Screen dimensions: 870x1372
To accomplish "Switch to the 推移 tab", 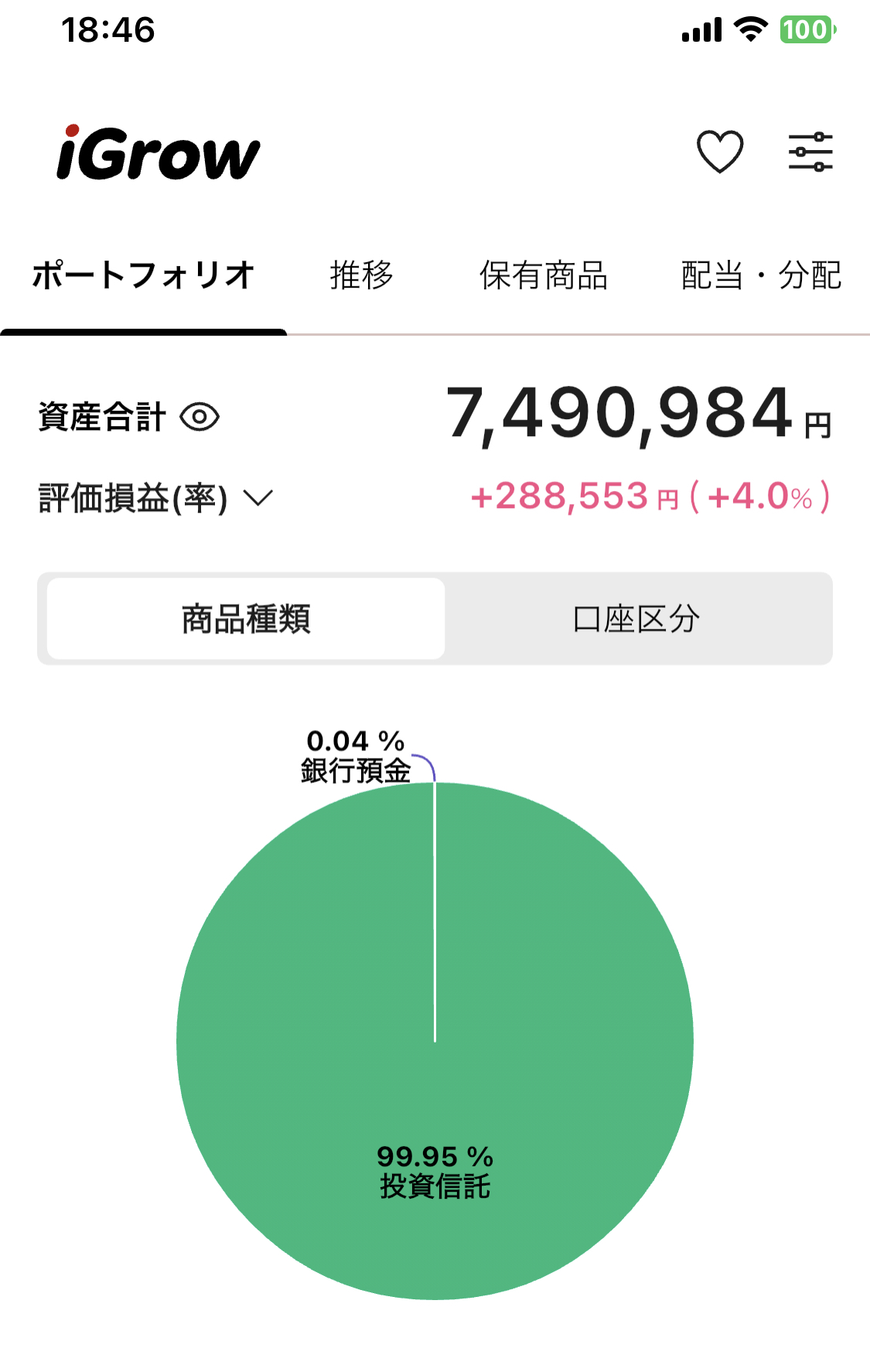I will 361,276.
